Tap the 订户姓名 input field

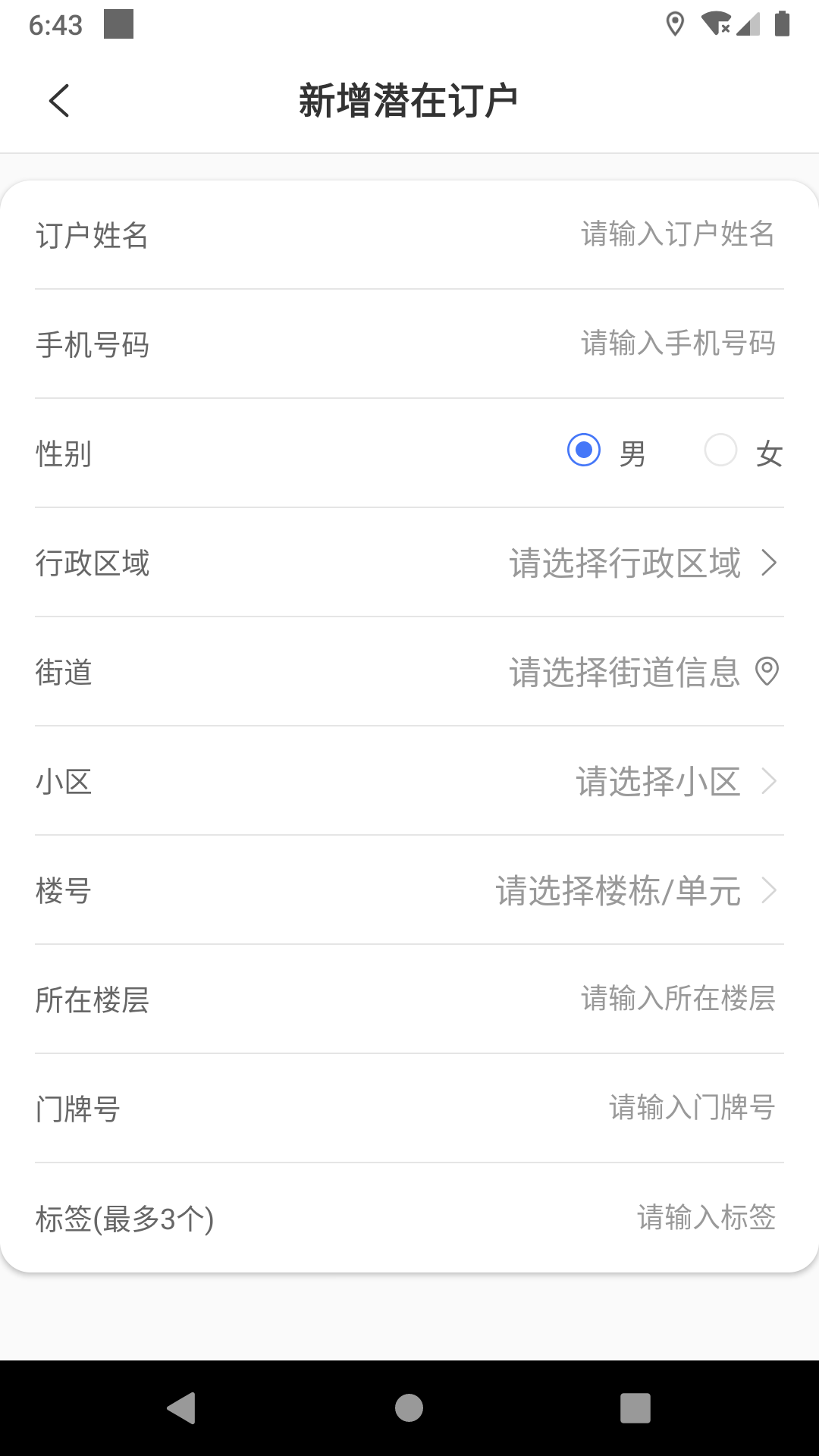[x=677, y=234]
